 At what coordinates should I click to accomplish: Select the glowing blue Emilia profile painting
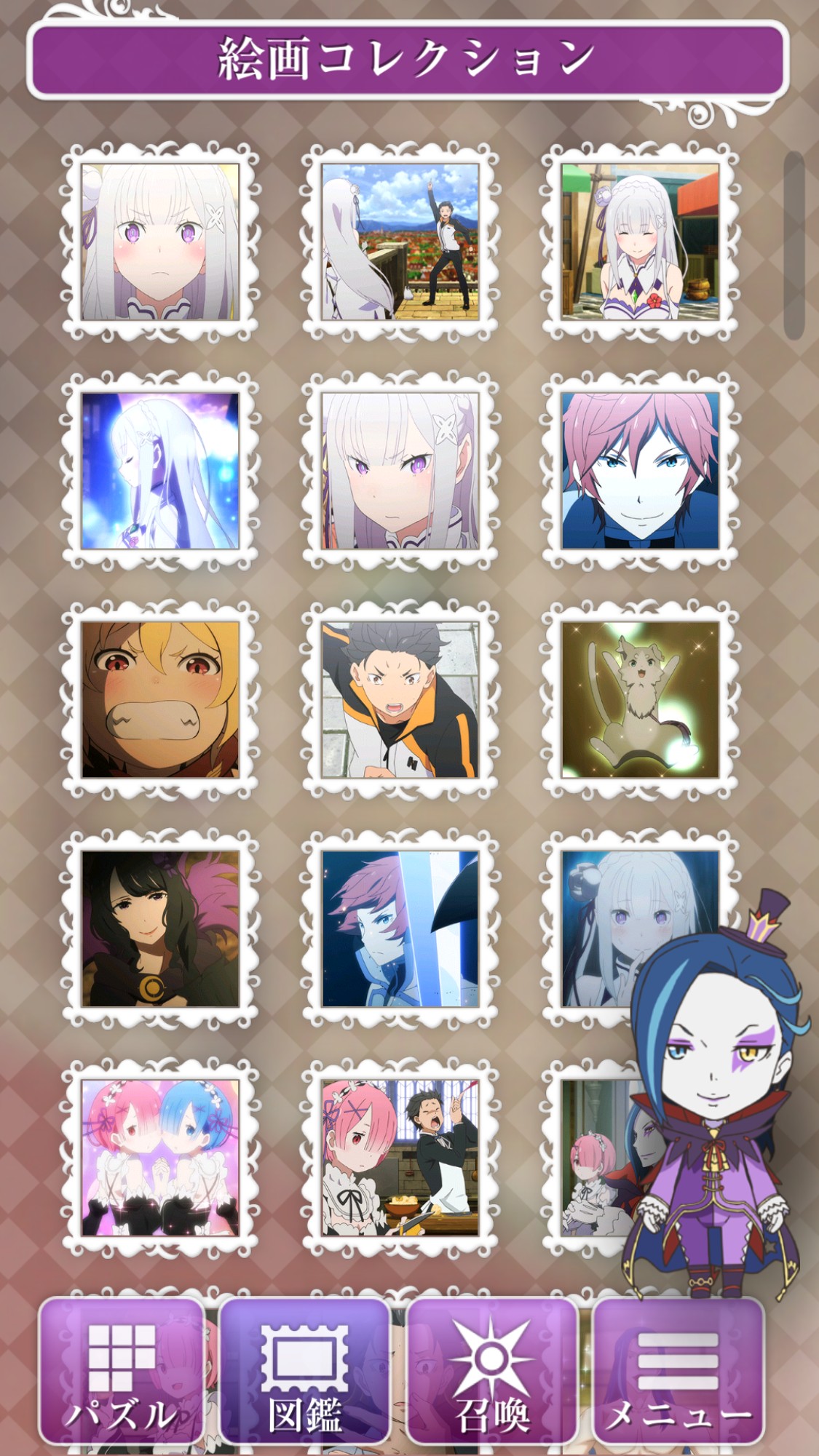click(160, 471)
